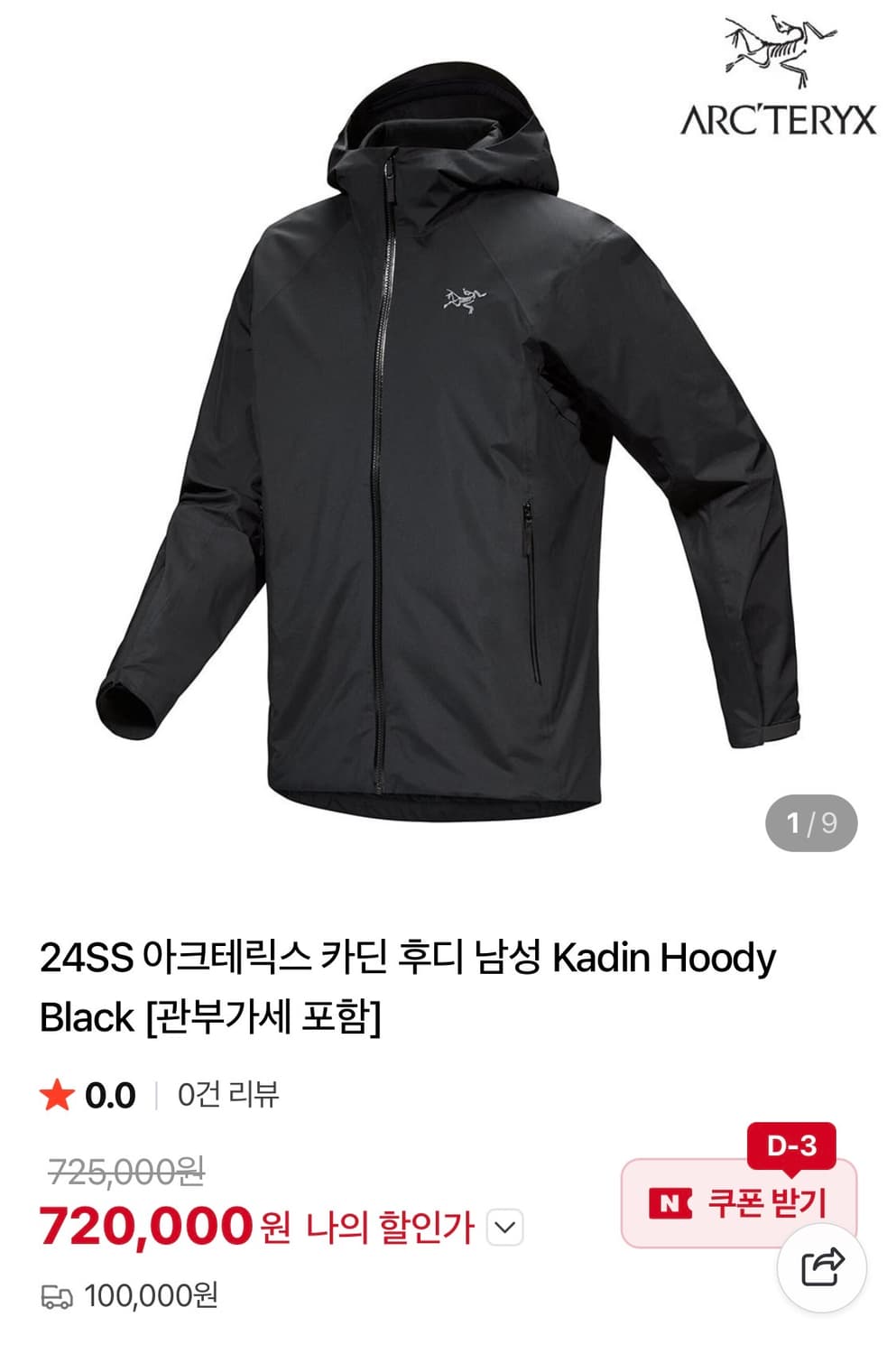Select the Kadin Hoody product title
This screenshot has height=1354, width=896.
[x=406, y=988]
